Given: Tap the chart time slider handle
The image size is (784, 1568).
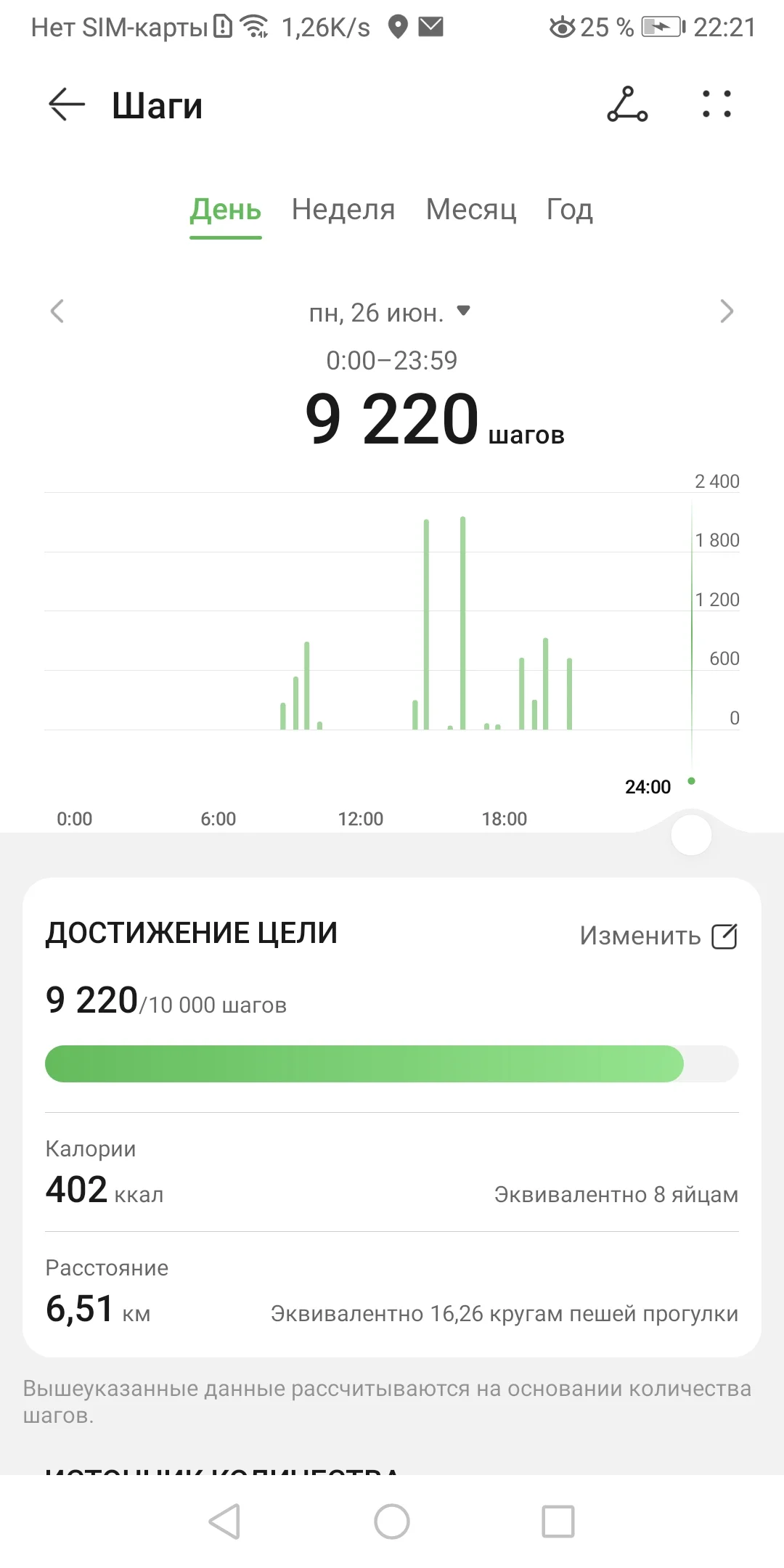Looking at the screenshot, I should pyautogui.click(x=691, y=836).
